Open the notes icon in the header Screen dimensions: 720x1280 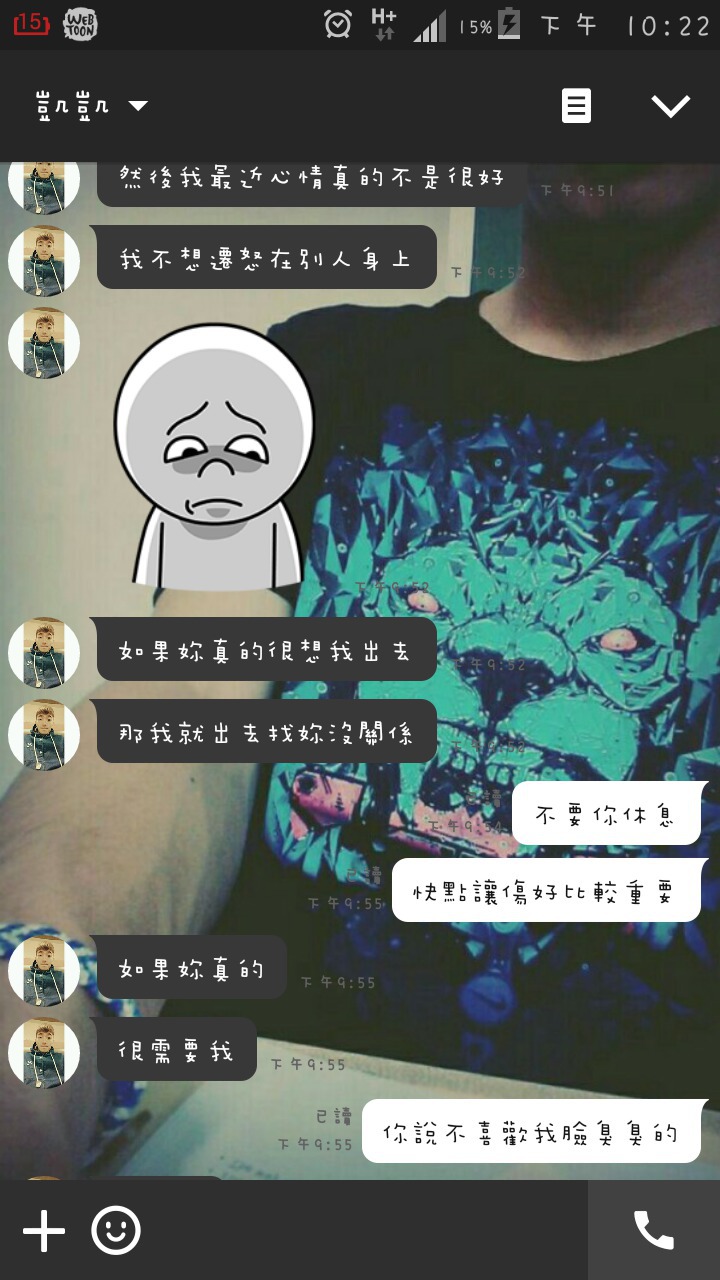[576, 106]
